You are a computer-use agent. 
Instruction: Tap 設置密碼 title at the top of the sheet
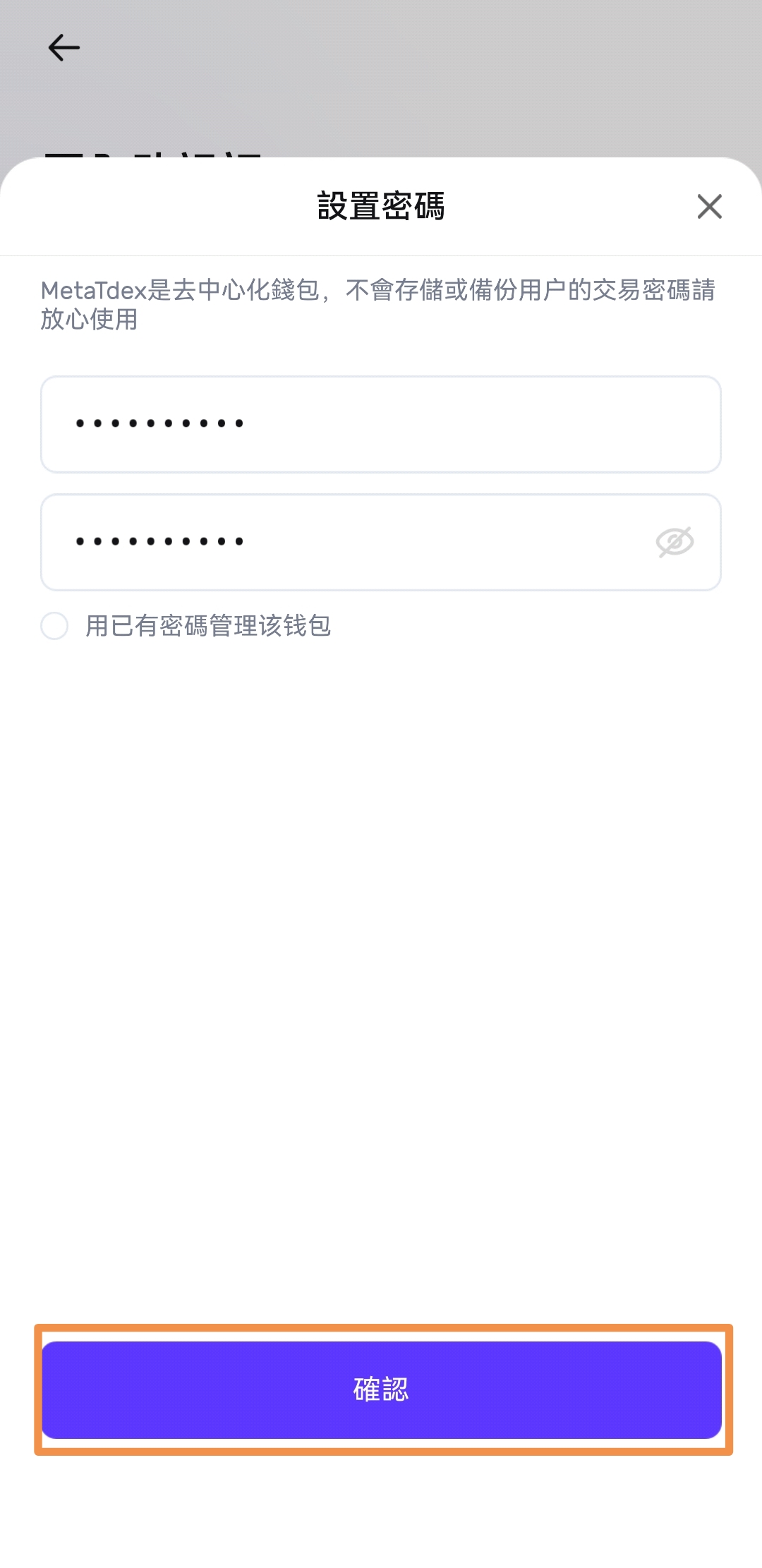[381, 207]
